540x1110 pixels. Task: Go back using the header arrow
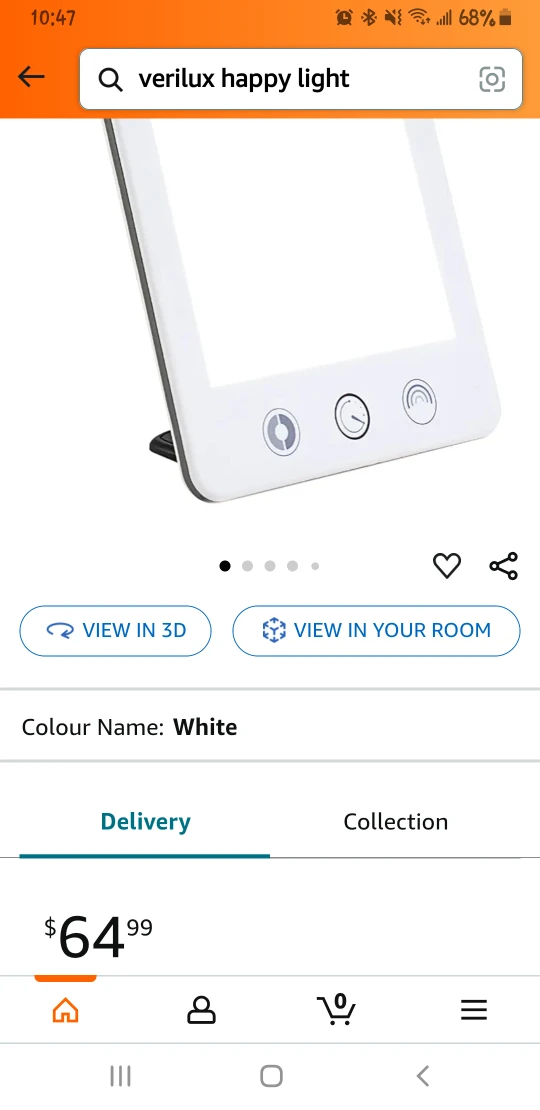31,77
